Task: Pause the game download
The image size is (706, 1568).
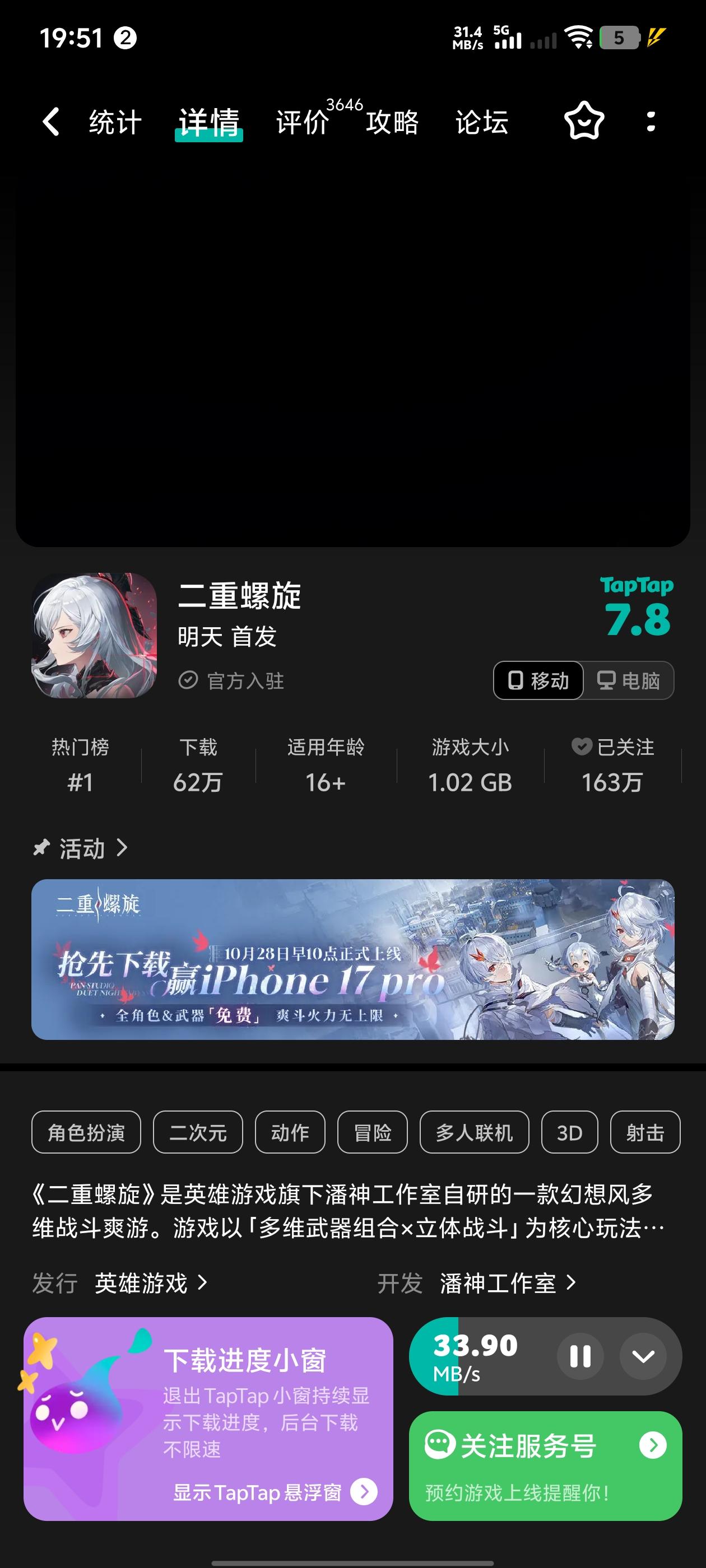Action: coord(580,1356)
